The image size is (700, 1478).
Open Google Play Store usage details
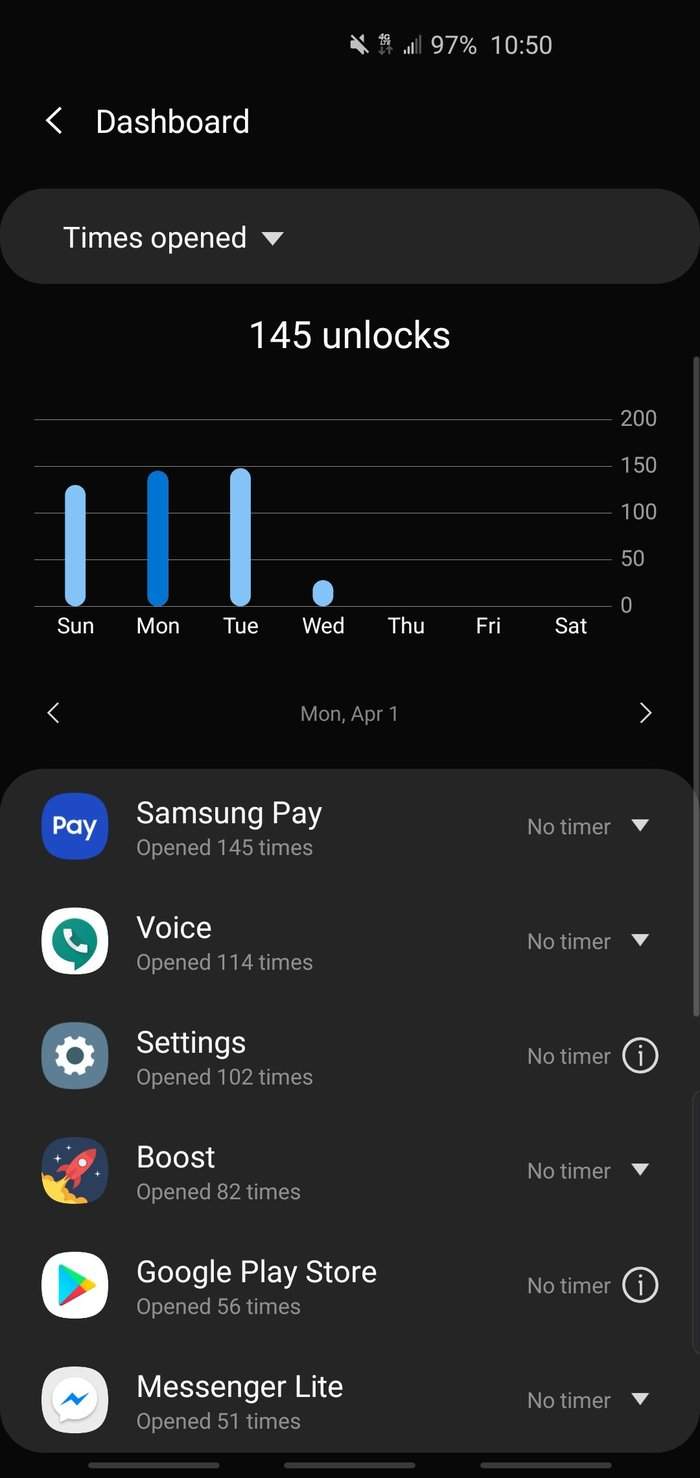pyautogui.click(x=256, y=1286)
